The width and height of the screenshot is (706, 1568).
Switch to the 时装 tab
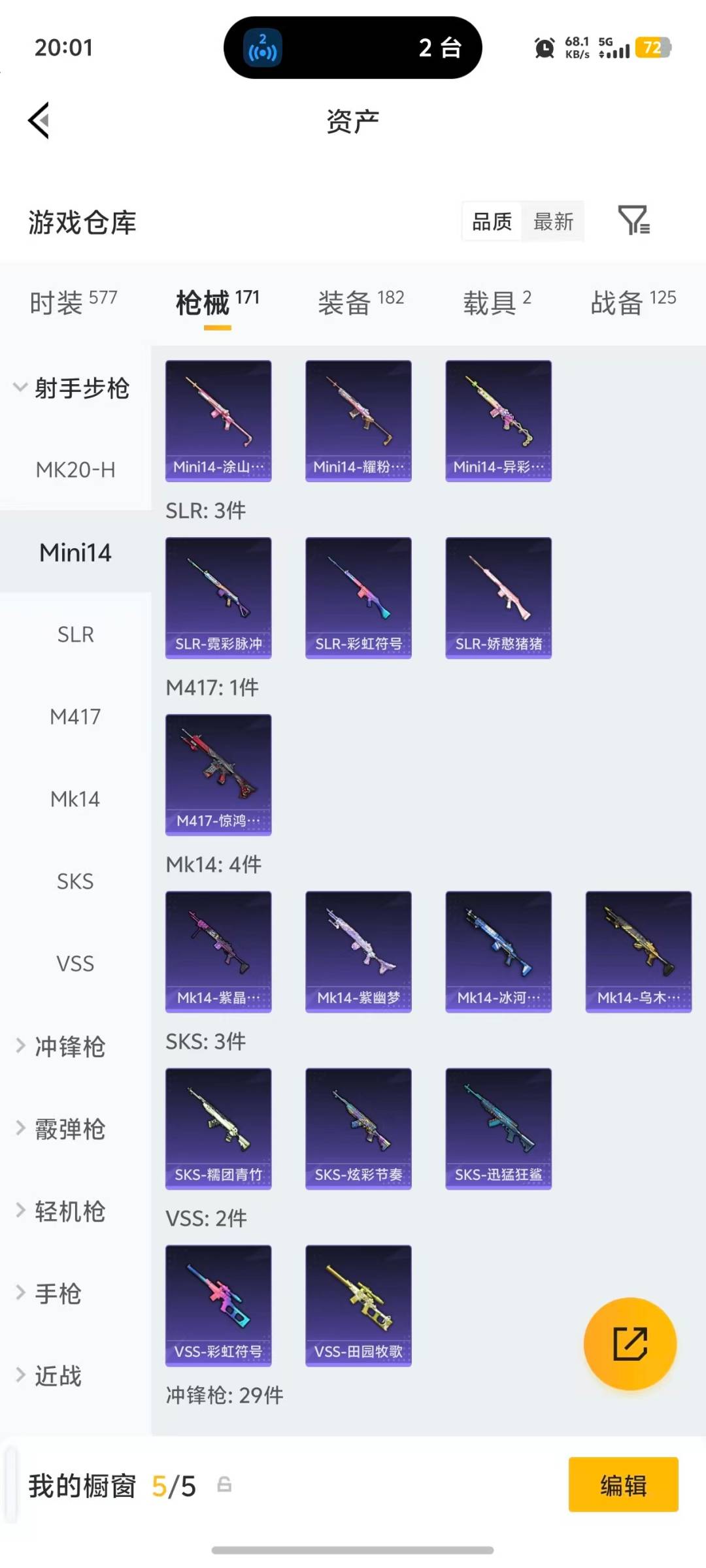73,302
